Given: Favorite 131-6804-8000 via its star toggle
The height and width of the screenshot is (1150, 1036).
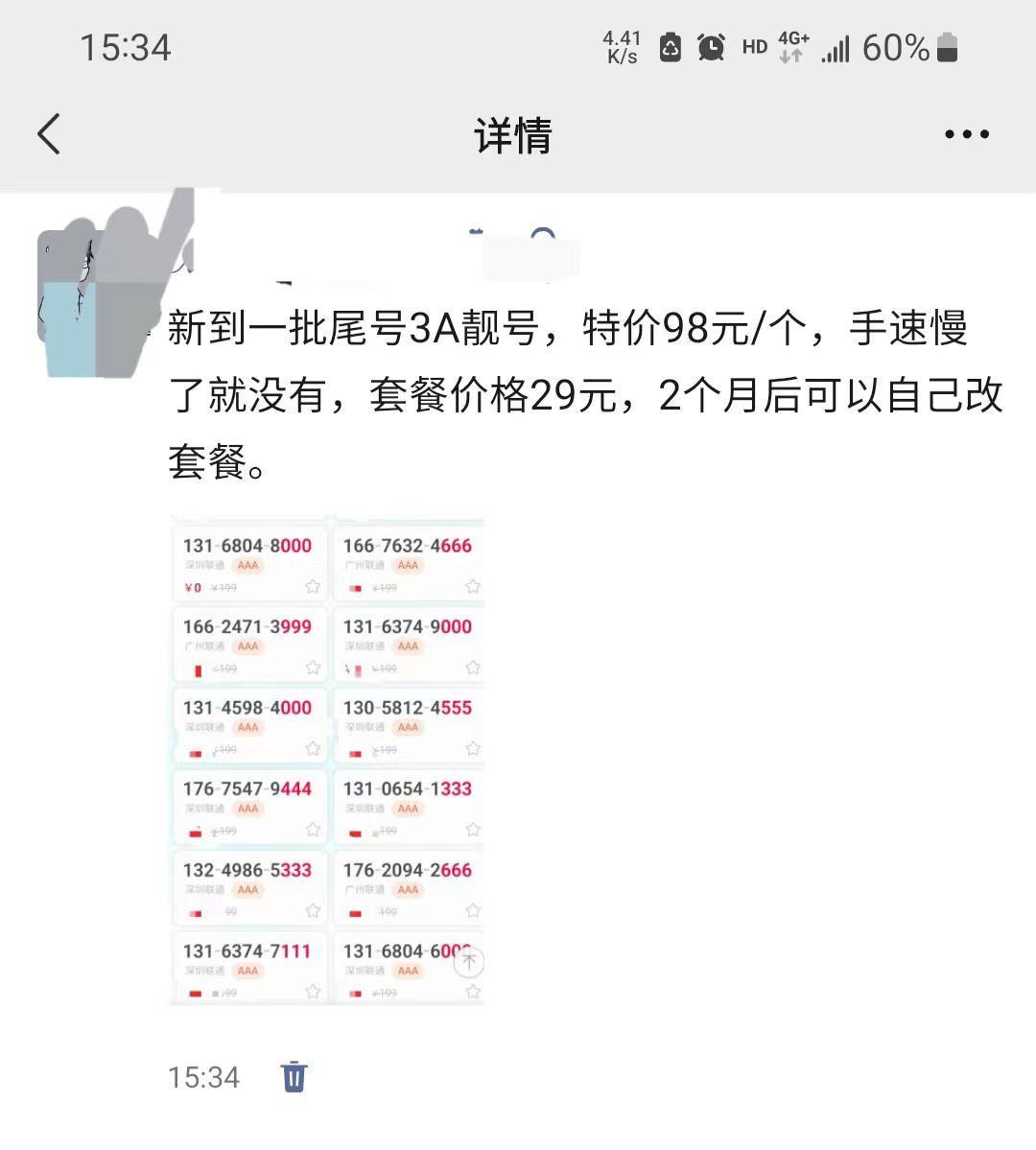Looking at the screenshot, I should pyautogui.click(x=312, y=587).
